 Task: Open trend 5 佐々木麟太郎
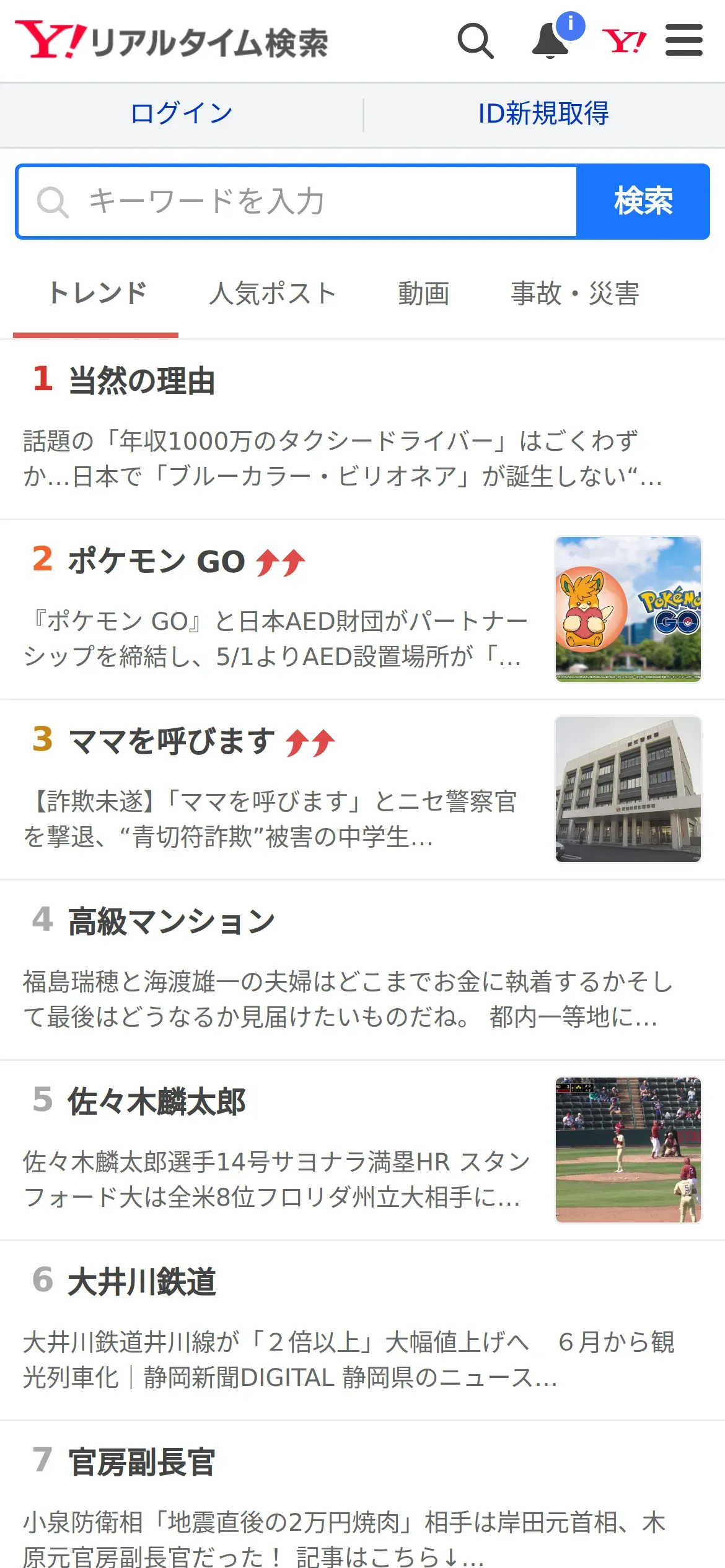coord(362,1151)
